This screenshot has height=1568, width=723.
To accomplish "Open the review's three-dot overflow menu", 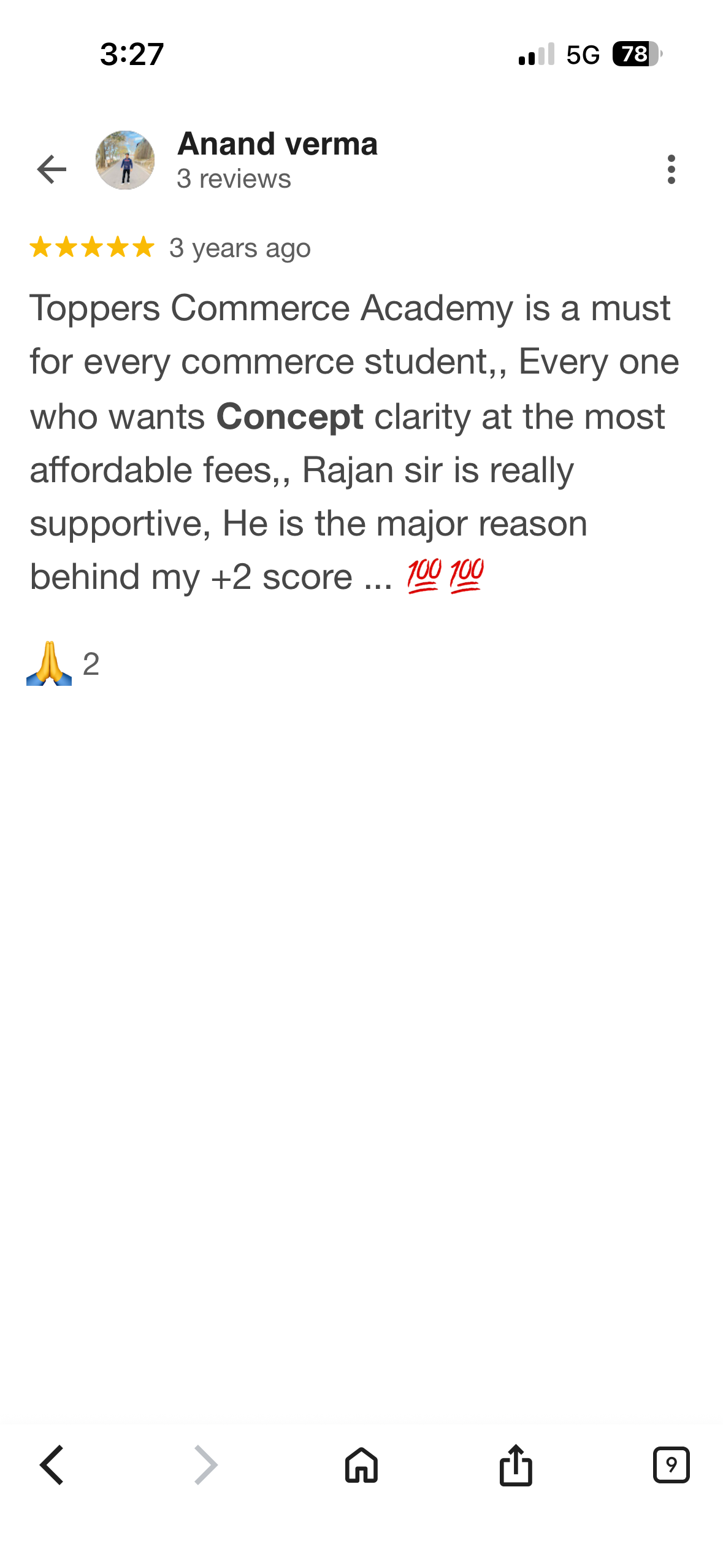I will (x=671, y=169).
